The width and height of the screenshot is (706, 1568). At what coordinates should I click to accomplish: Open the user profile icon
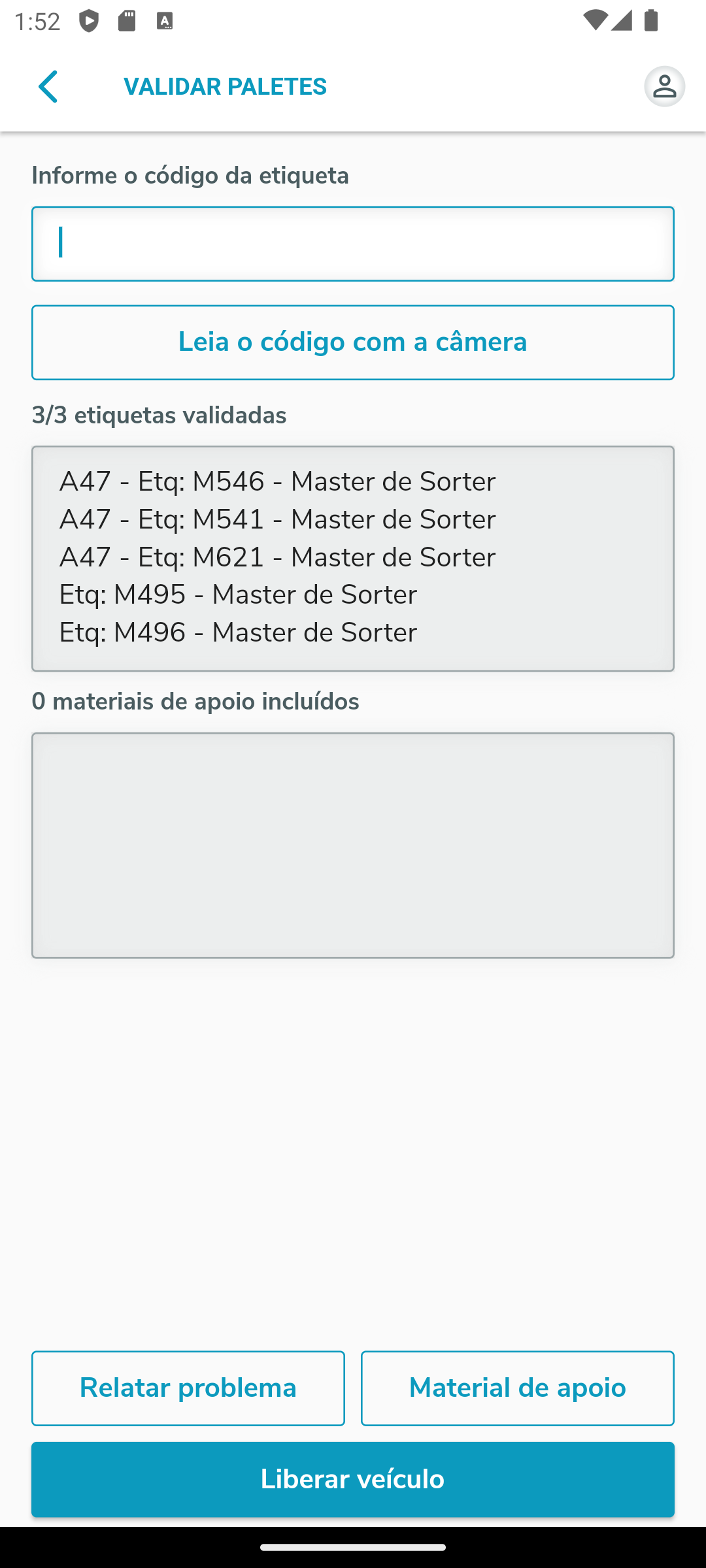tap(664, 87)
